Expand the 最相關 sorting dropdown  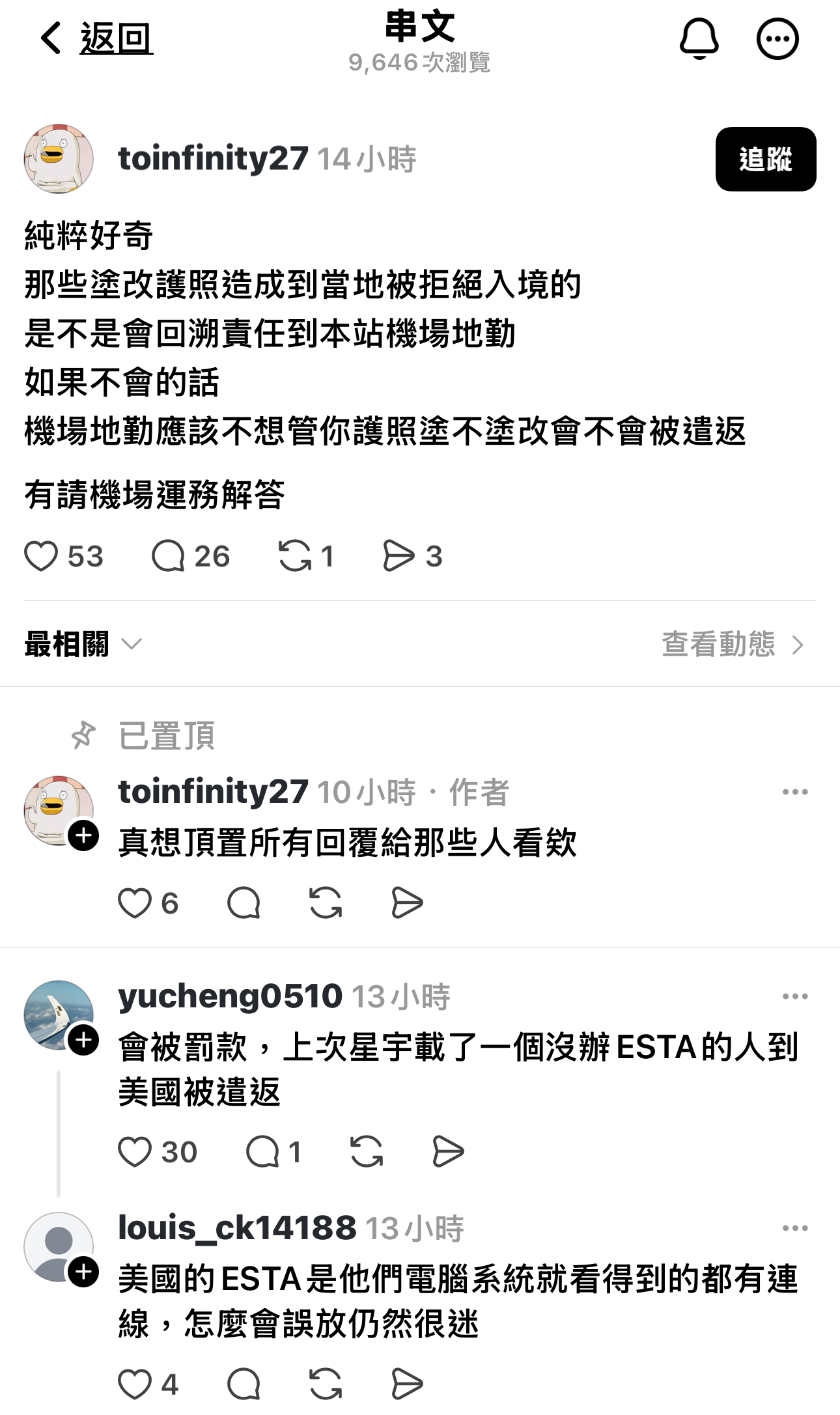[83, 645]
